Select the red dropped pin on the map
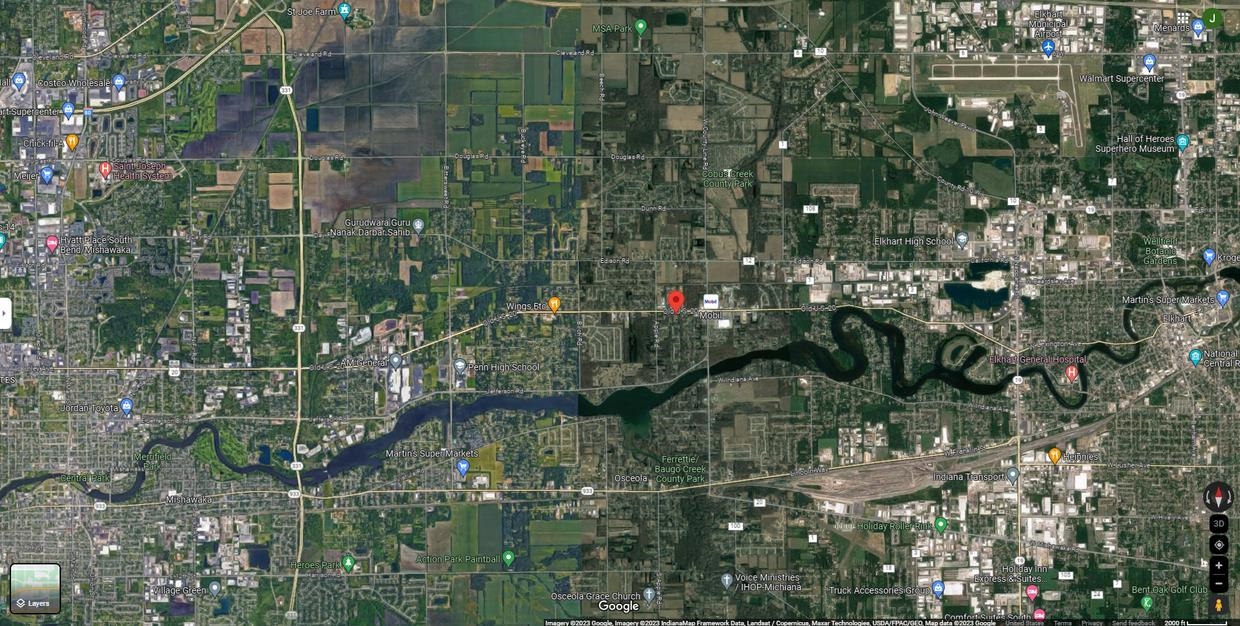 [x=676, y=301]
